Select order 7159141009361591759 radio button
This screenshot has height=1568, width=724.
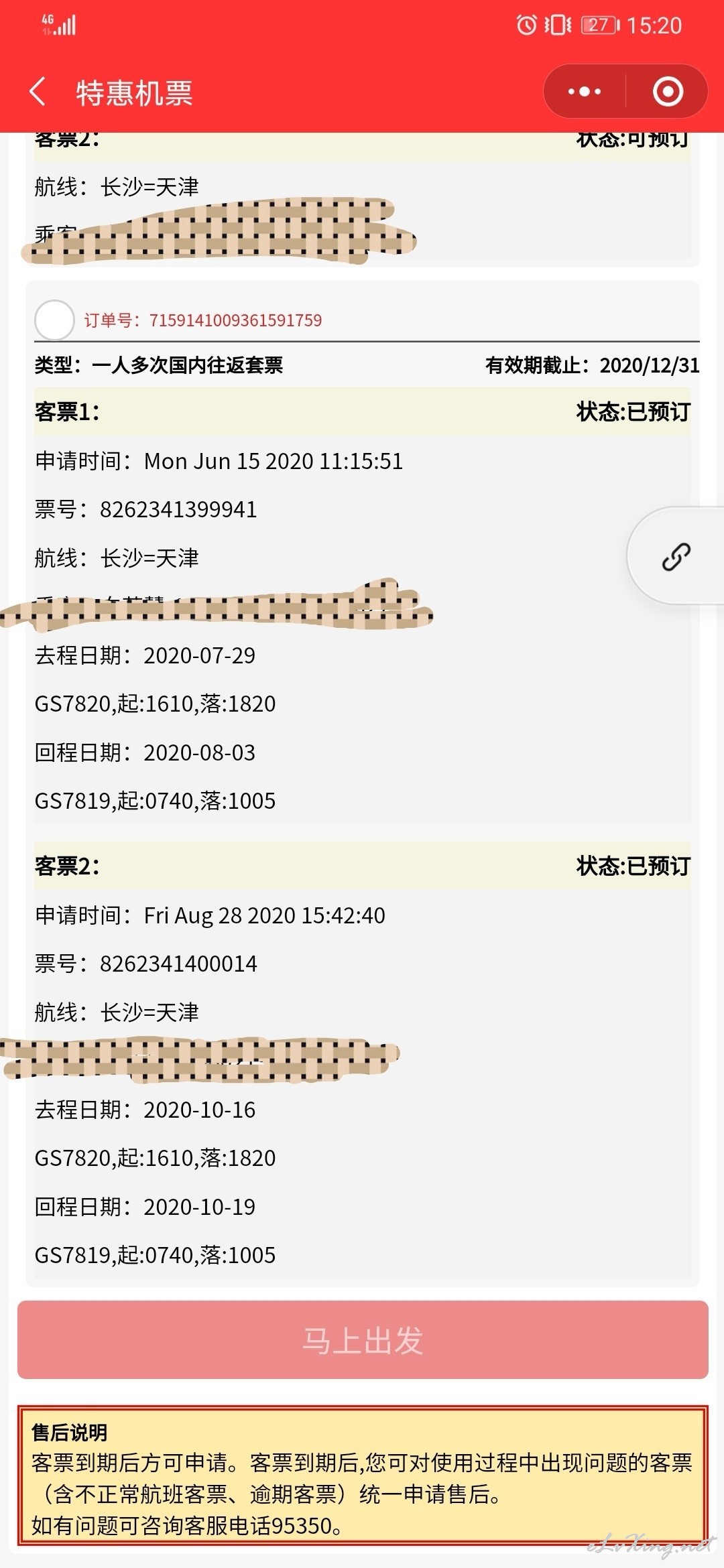pyautogui.click(x=54, y=320)
